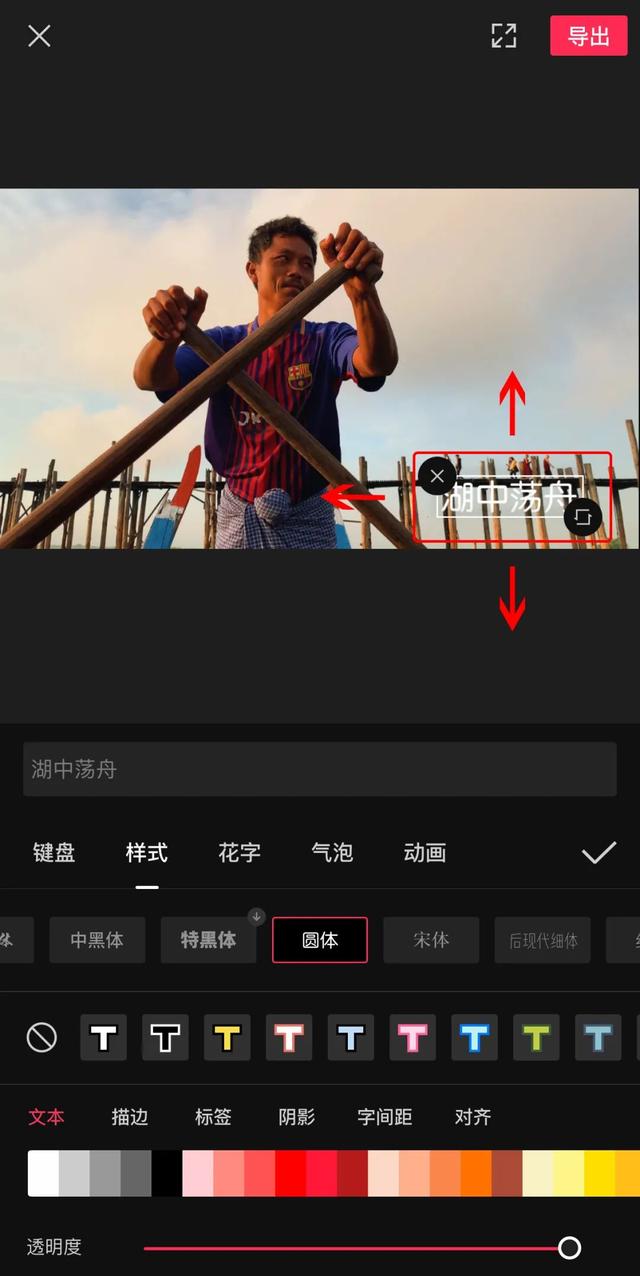The image size is (640, 1276).
Task: Close the editor with the X icon
Action: [x=39, y=37]
